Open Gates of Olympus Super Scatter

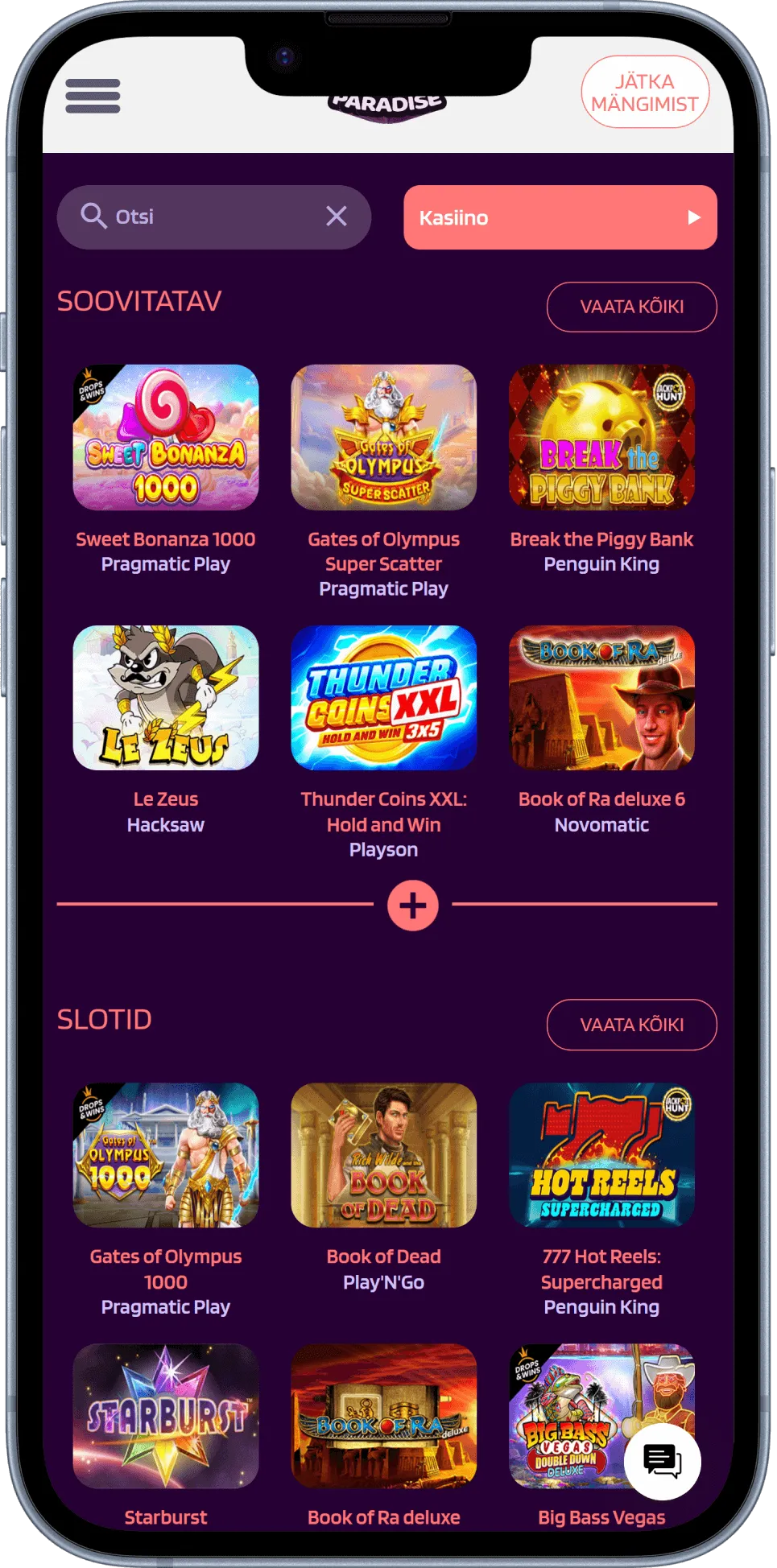tap(383, 437)
